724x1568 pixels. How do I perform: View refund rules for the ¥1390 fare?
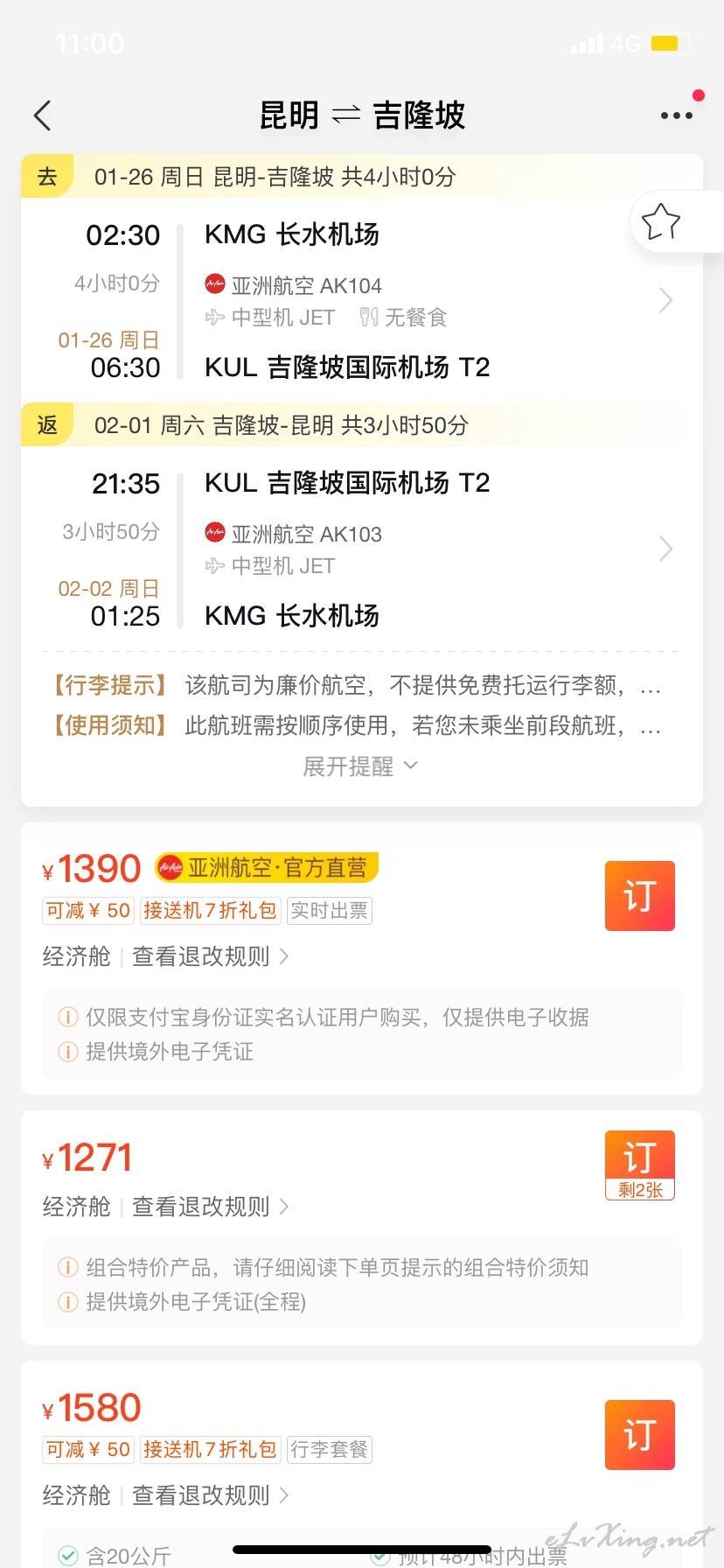pos(211,956)
